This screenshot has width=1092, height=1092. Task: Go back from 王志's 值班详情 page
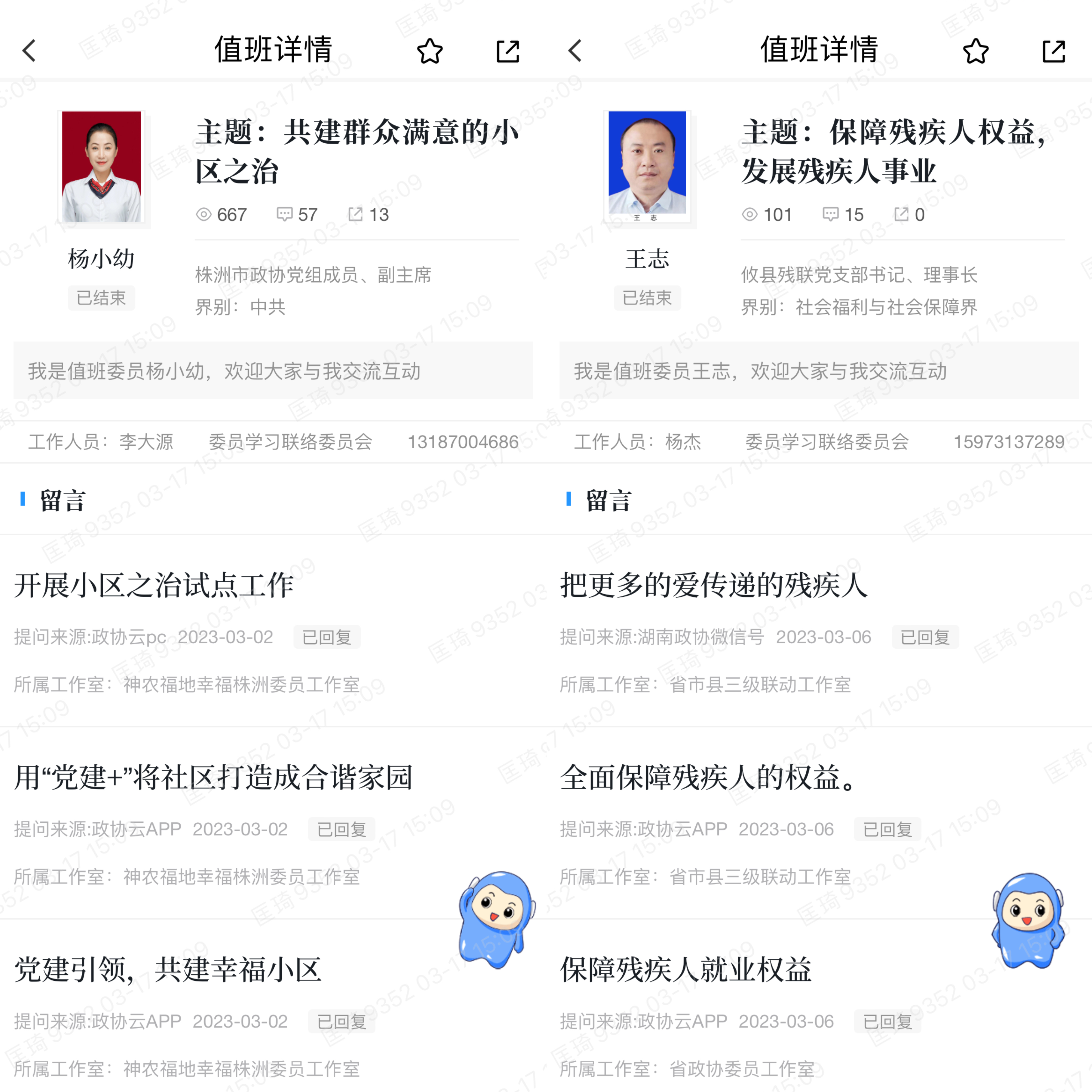(575, 51)
